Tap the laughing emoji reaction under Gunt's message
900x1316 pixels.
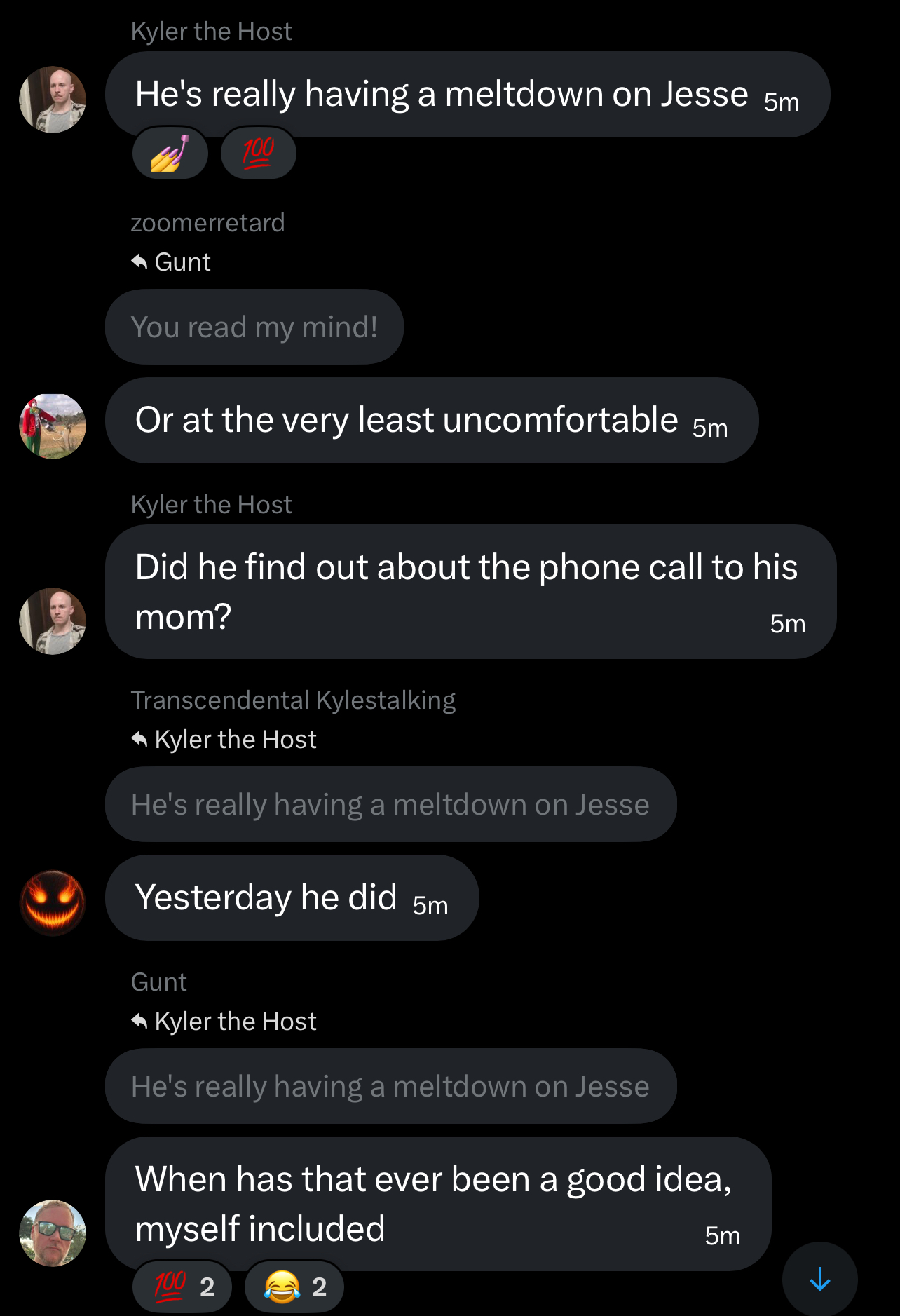tap(294, 1286)
